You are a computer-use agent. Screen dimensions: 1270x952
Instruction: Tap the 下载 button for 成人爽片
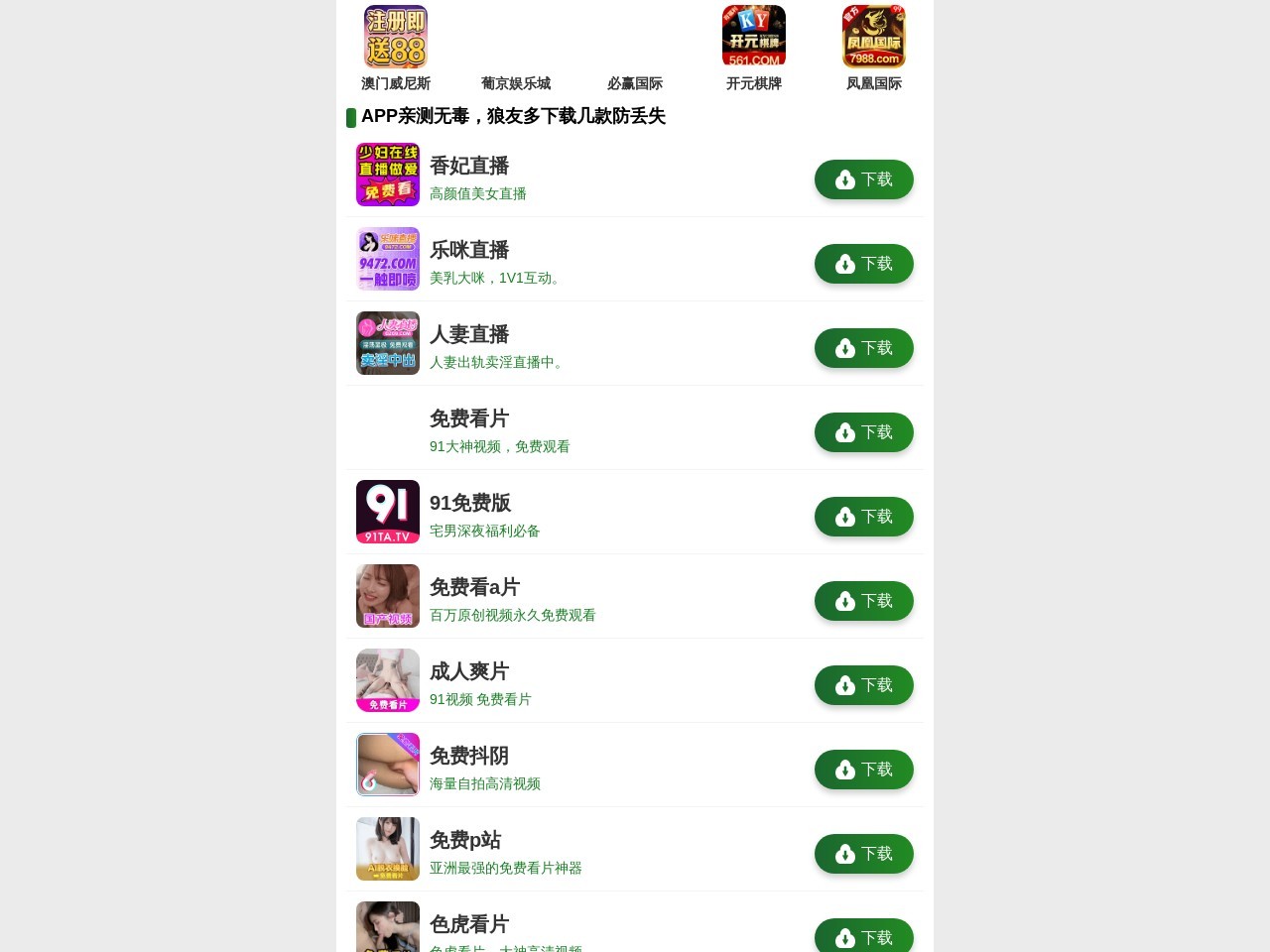pos(863,685)
